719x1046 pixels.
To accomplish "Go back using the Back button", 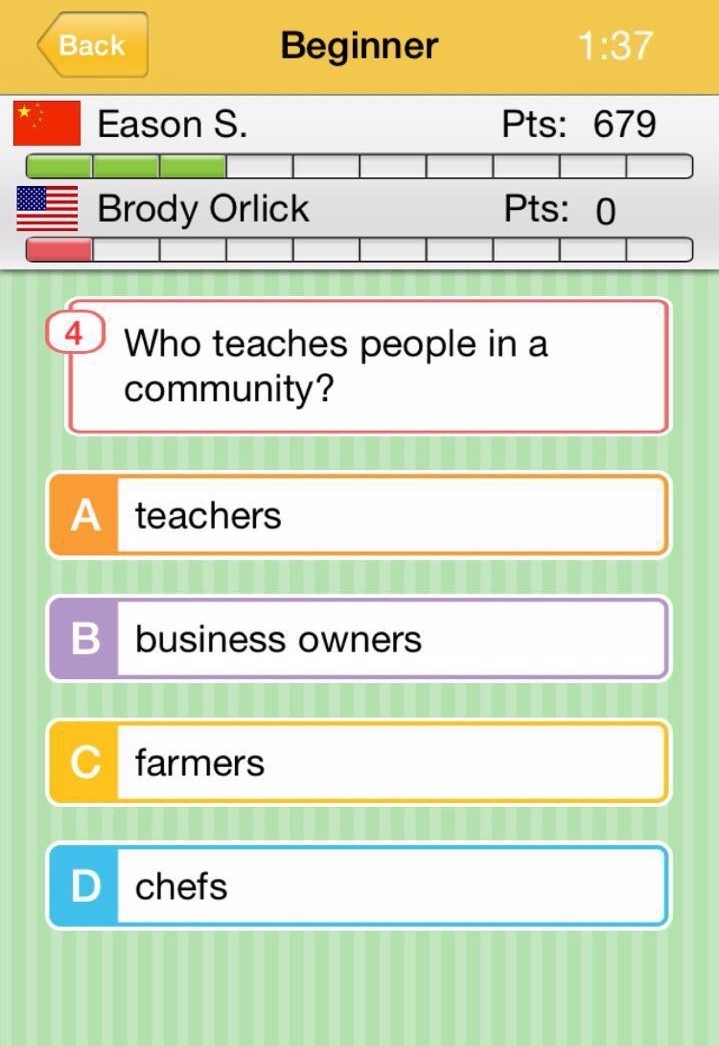I will tap(92, 45).
